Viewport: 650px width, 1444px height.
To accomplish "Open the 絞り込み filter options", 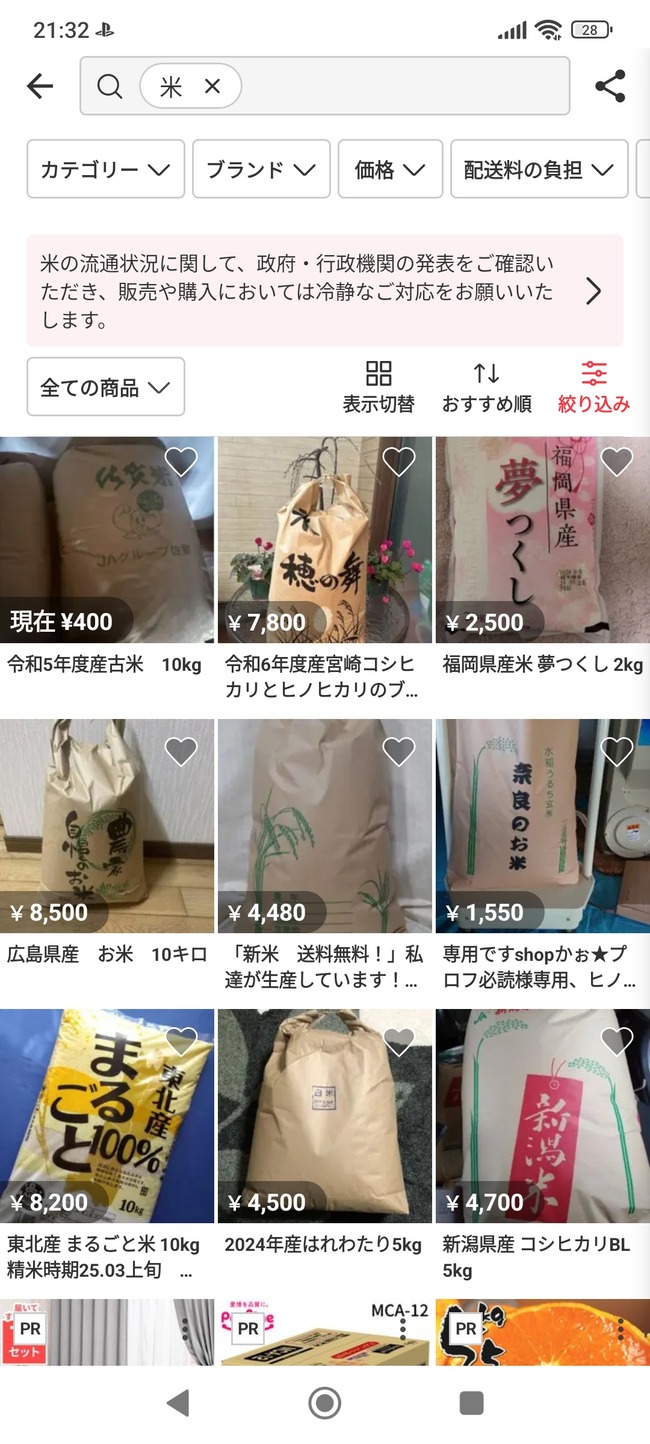I will [x=594, y=386].
